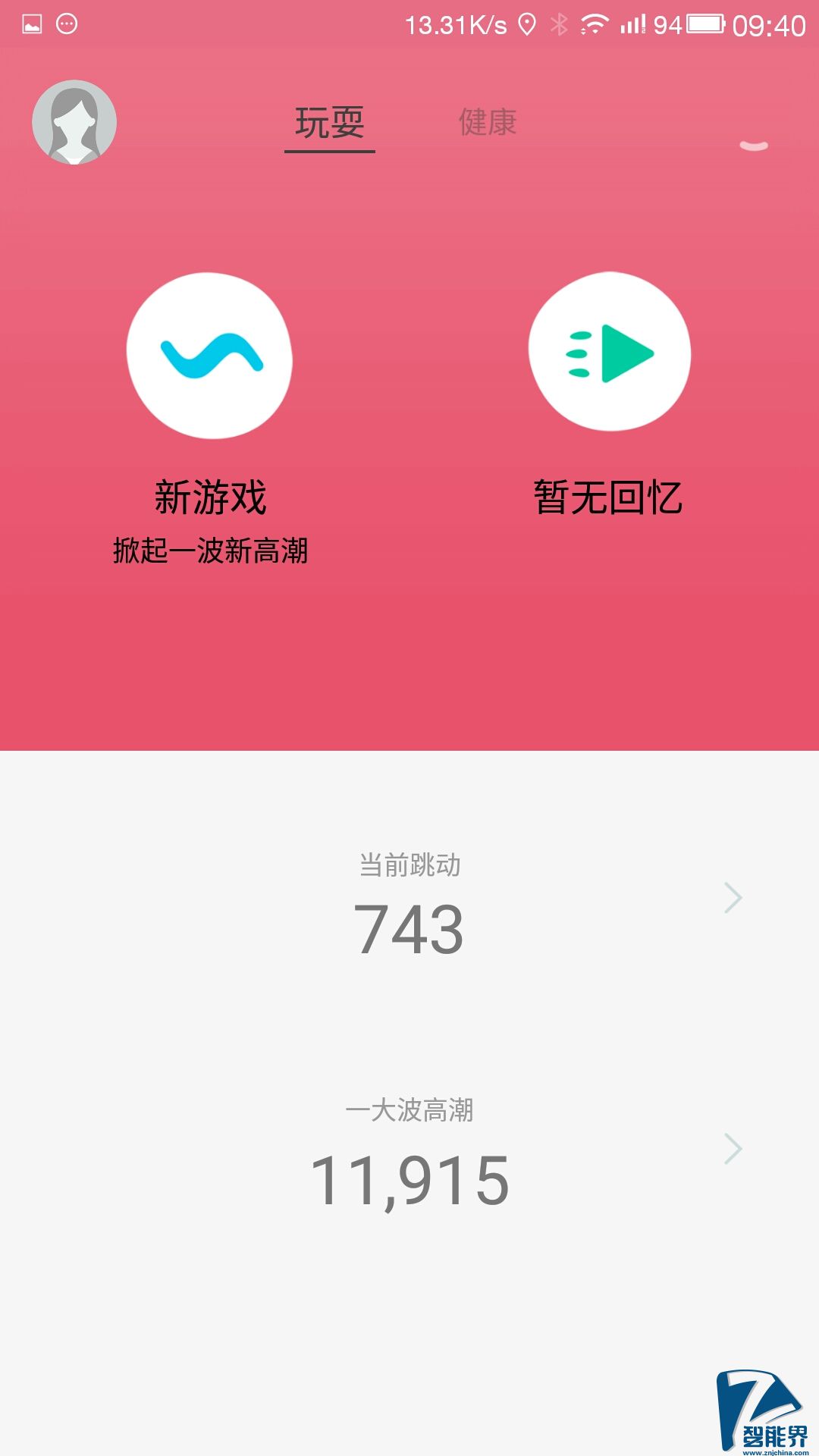This screenshot has height=1456, width=819.
Task: Open the profile avatar in top left
Action: pyautogui.click(x=74, y=121)
